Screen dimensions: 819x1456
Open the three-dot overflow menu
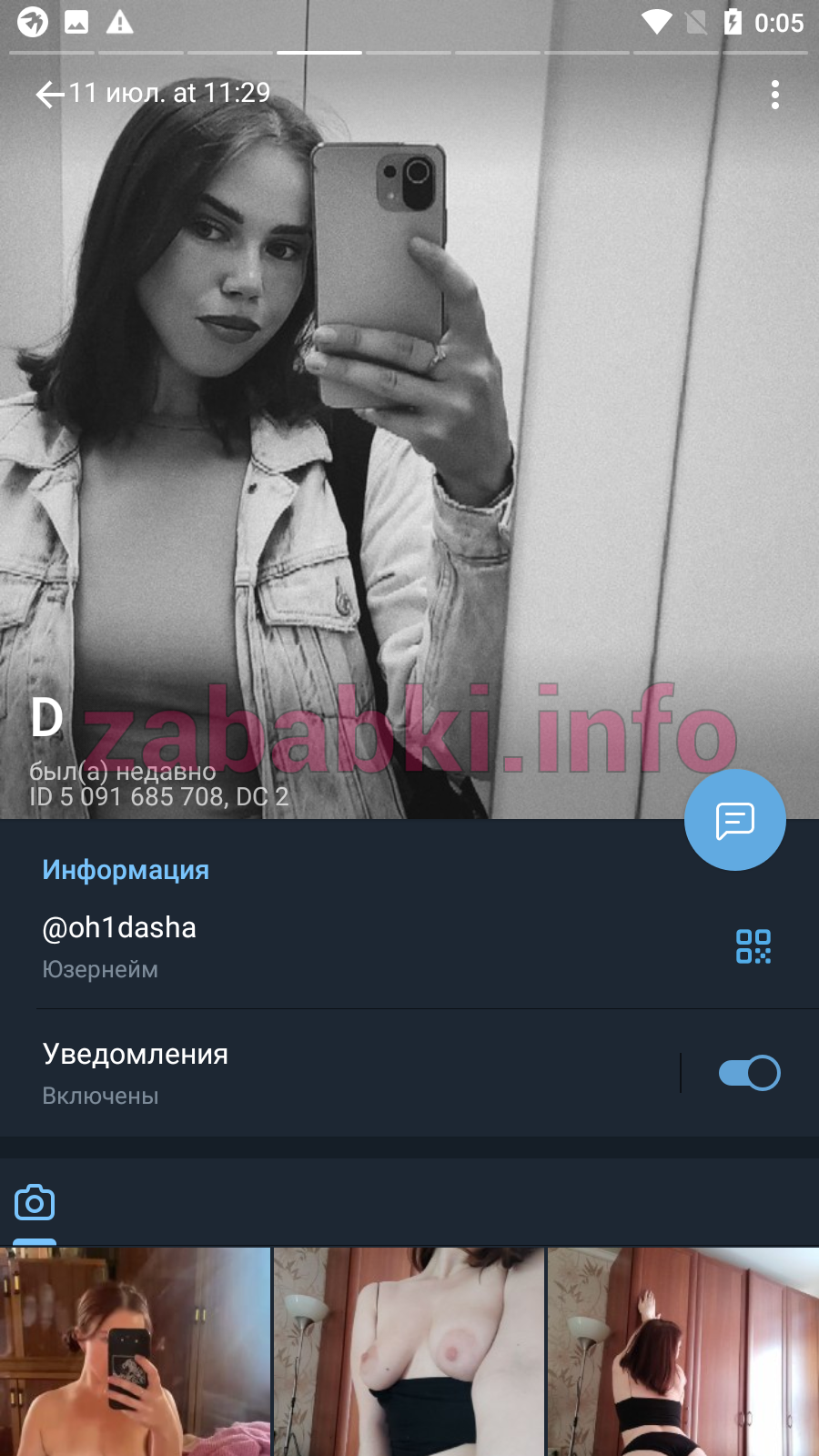774,94
